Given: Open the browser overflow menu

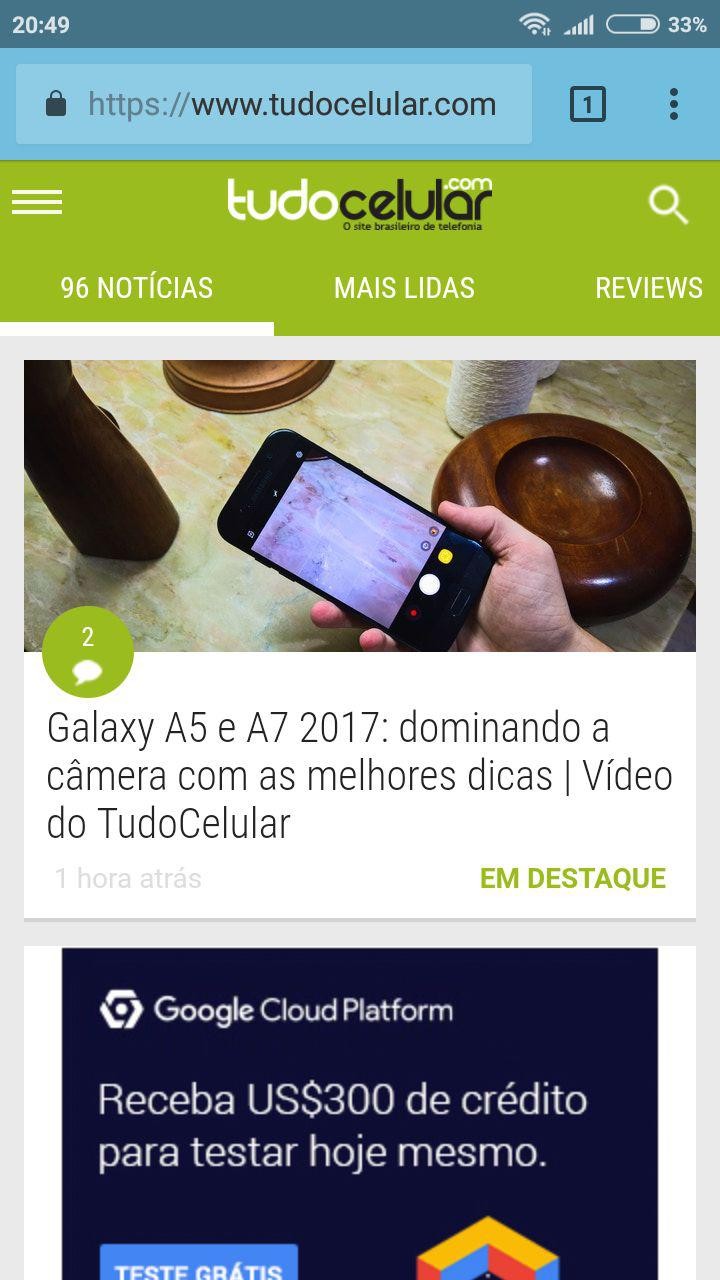Looking at the screenshot, I should coord(674,104).
